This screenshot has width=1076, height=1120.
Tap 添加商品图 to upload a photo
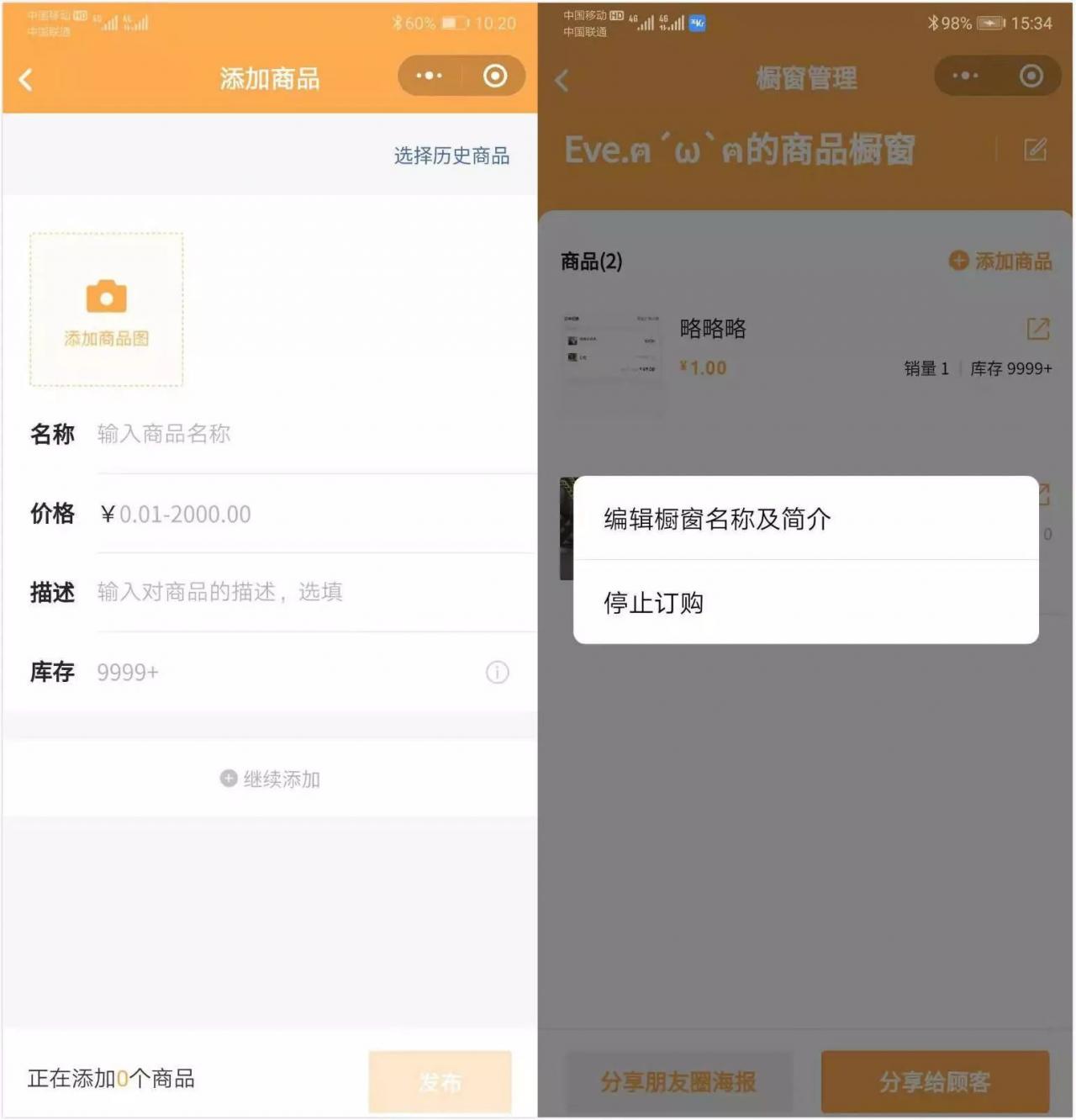[x=107, y=309]
